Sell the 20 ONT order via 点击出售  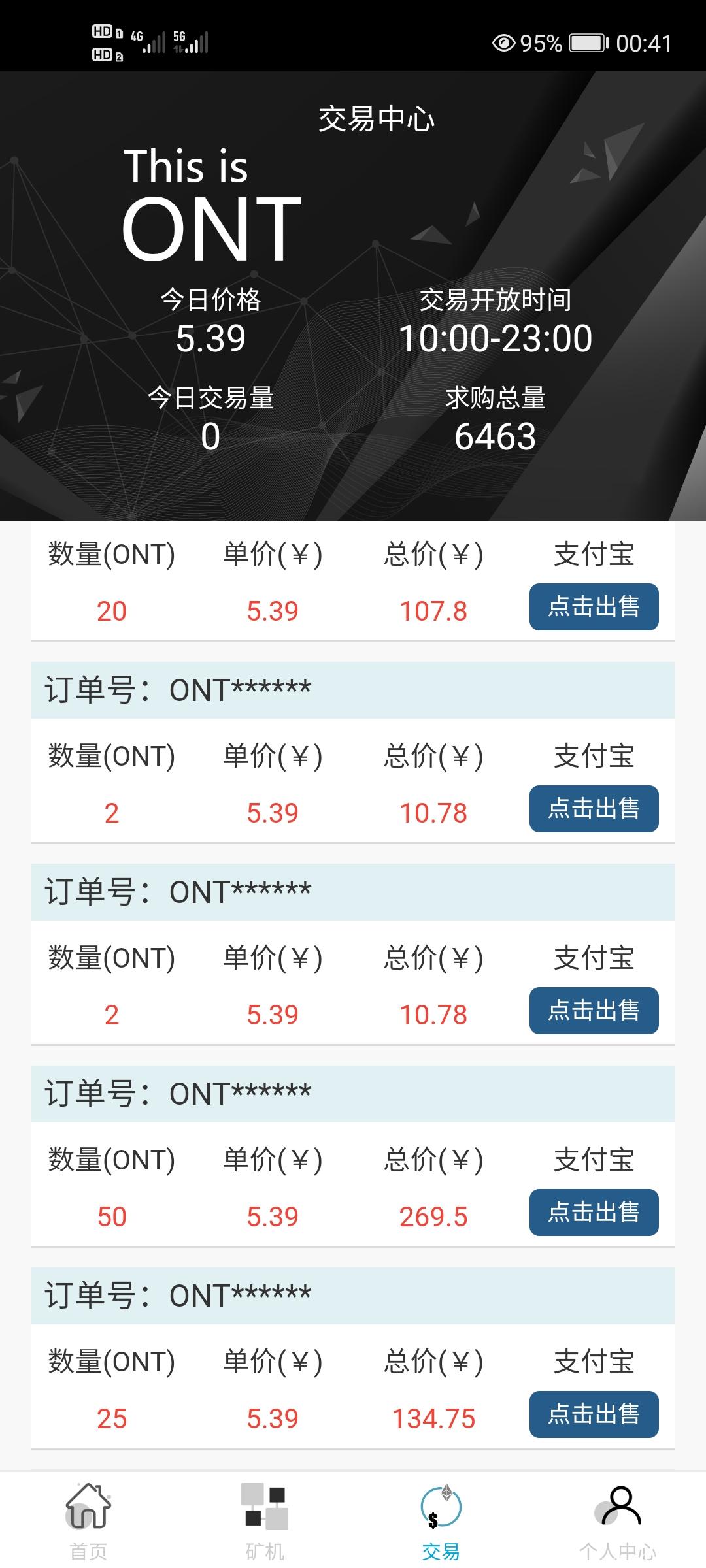pos(594,606)
